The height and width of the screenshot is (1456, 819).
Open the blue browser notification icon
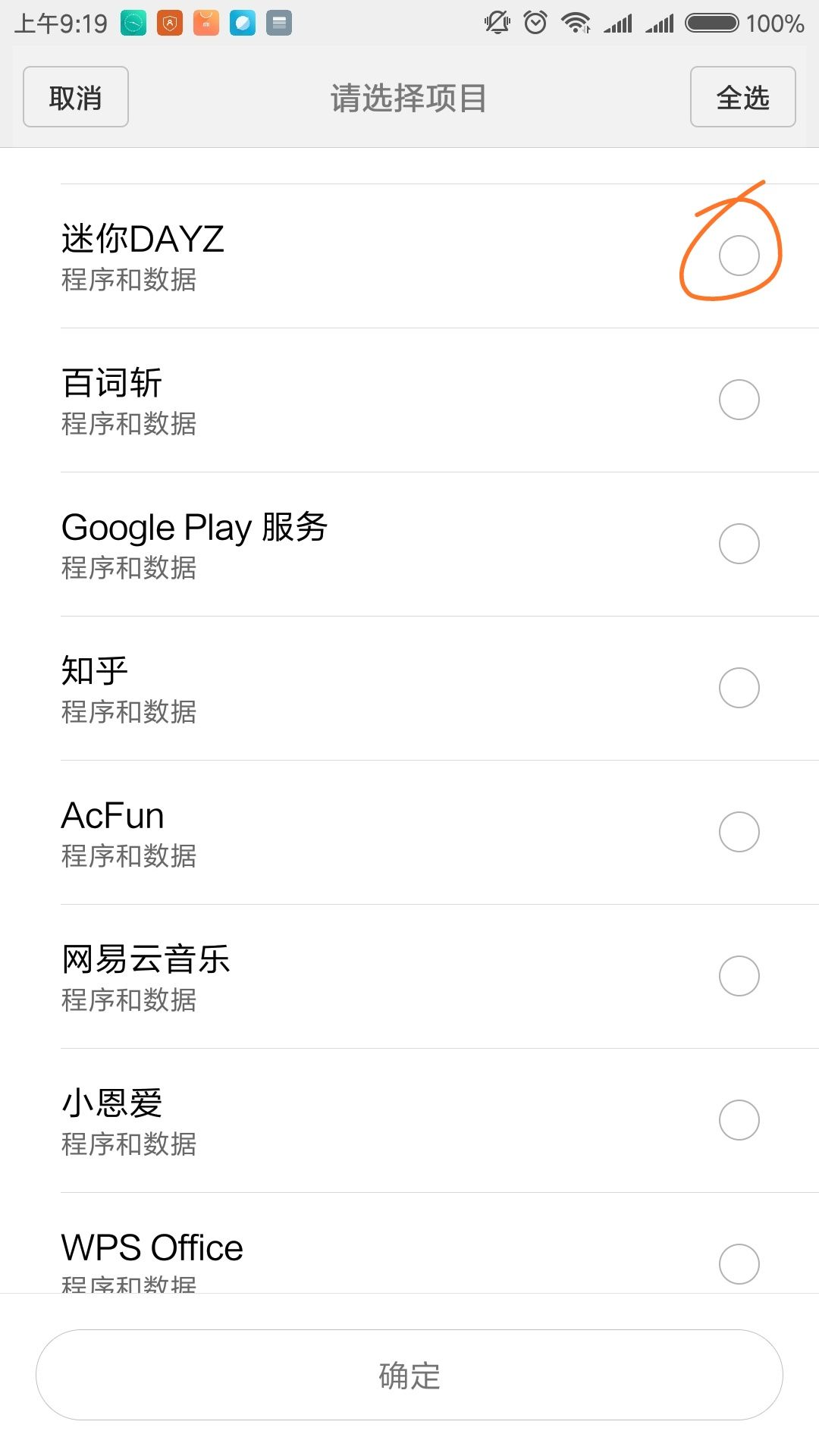[242, 24]
